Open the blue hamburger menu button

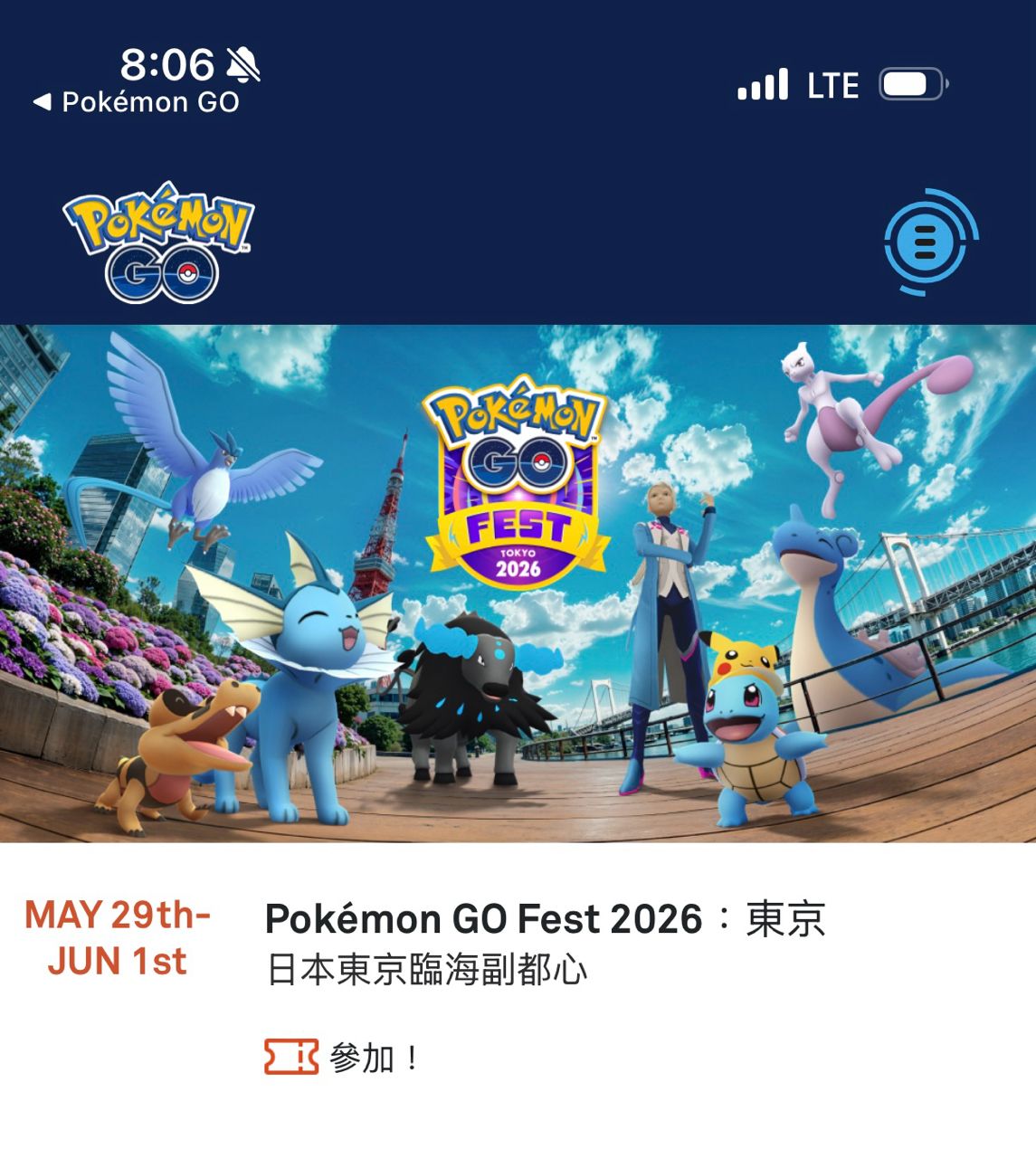click(926, 243)
